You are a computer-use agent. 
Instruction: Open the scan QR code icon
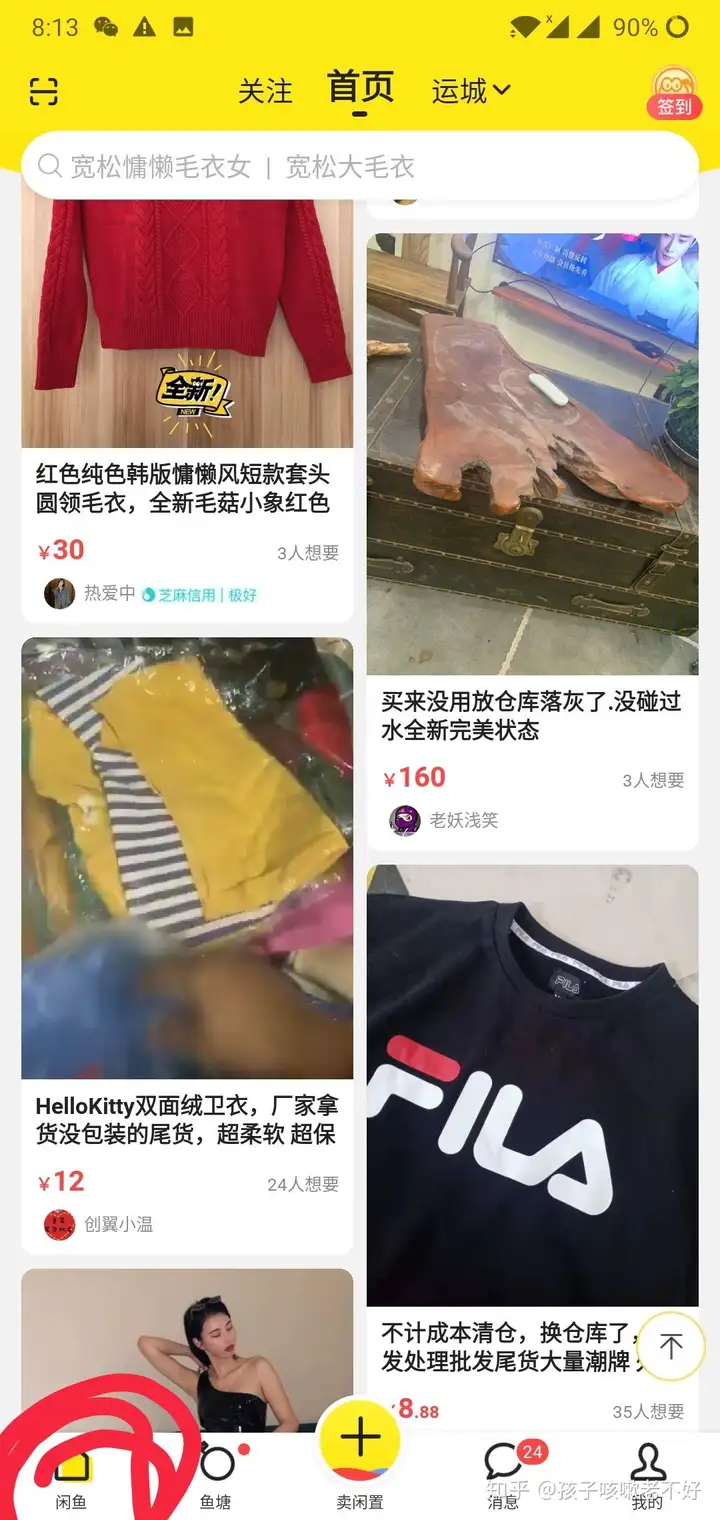point(44,91)
